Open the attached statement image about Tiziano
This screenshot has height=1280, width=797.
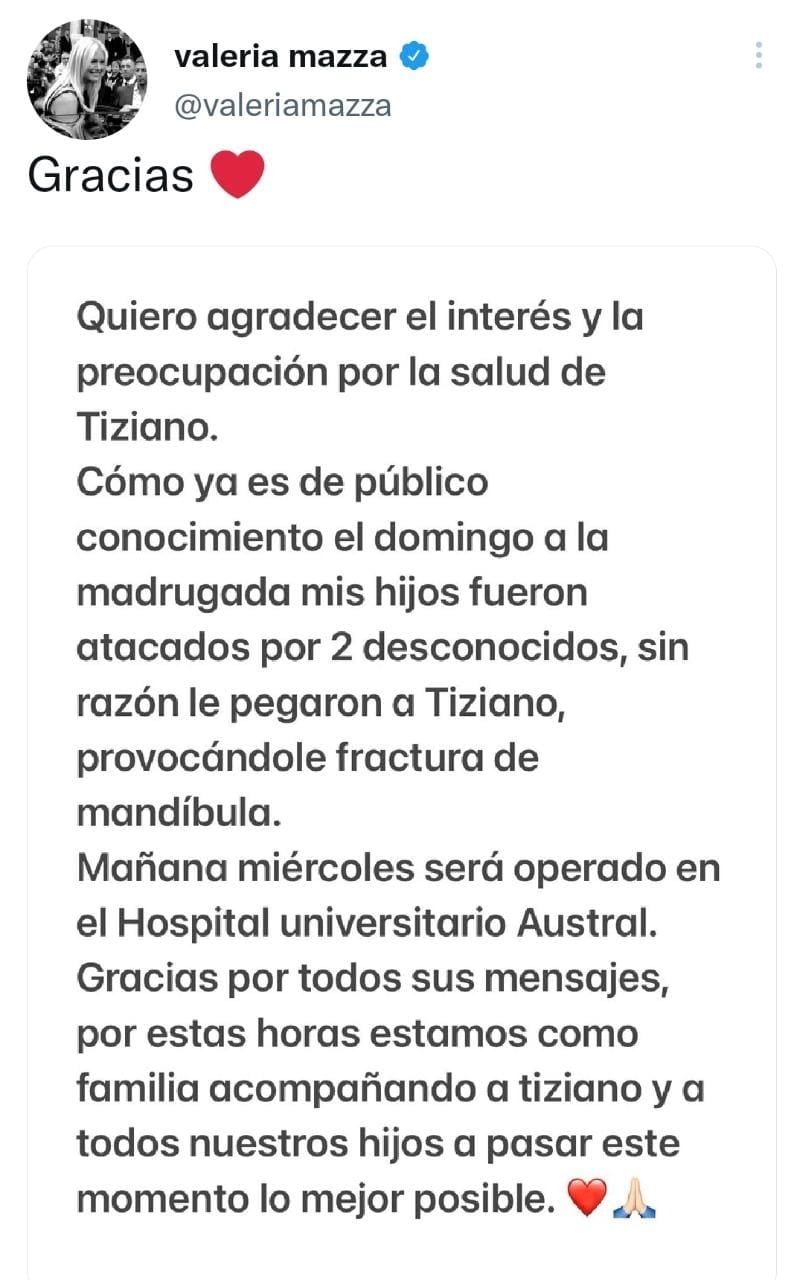point(401,762)
